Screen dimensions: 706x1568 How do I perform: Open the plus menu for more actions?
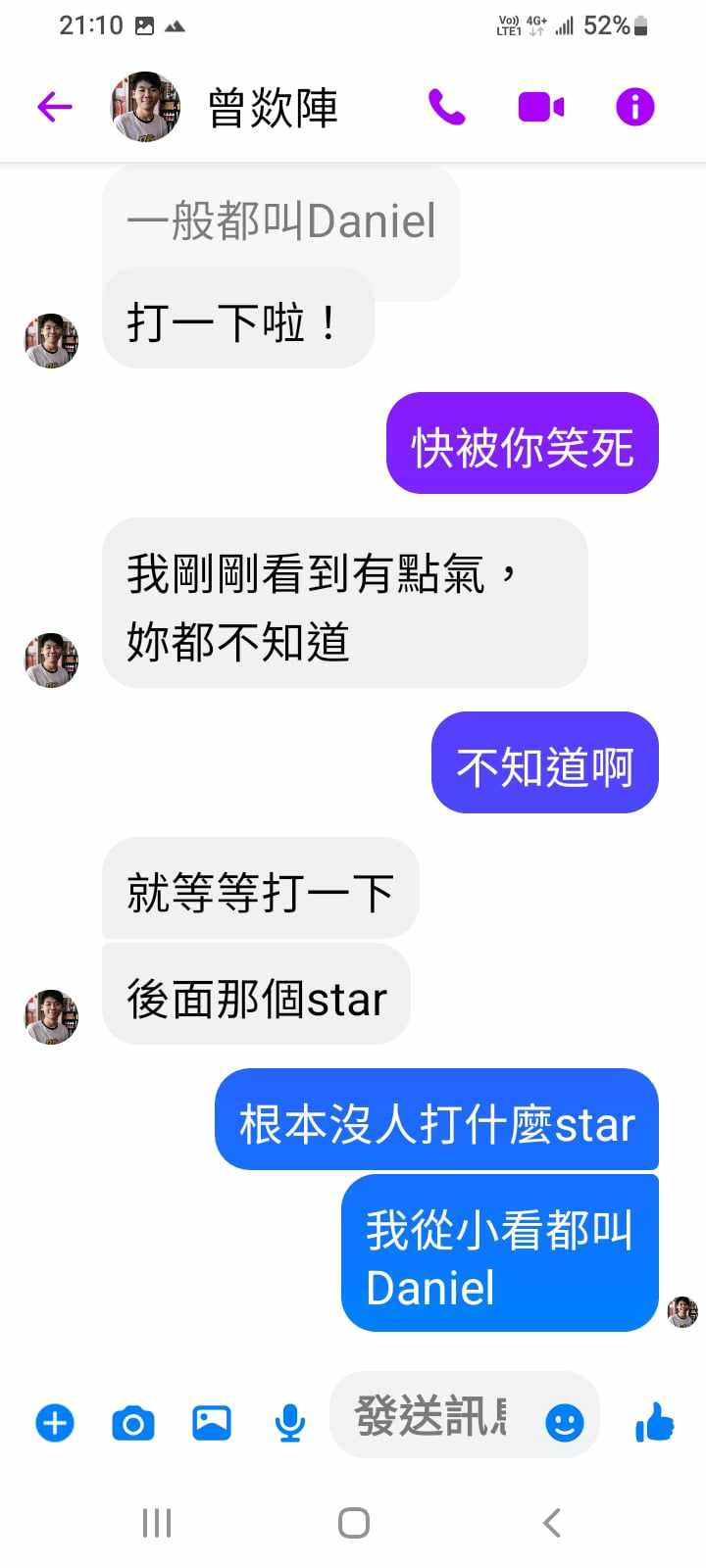click(x=55, y=1422)
